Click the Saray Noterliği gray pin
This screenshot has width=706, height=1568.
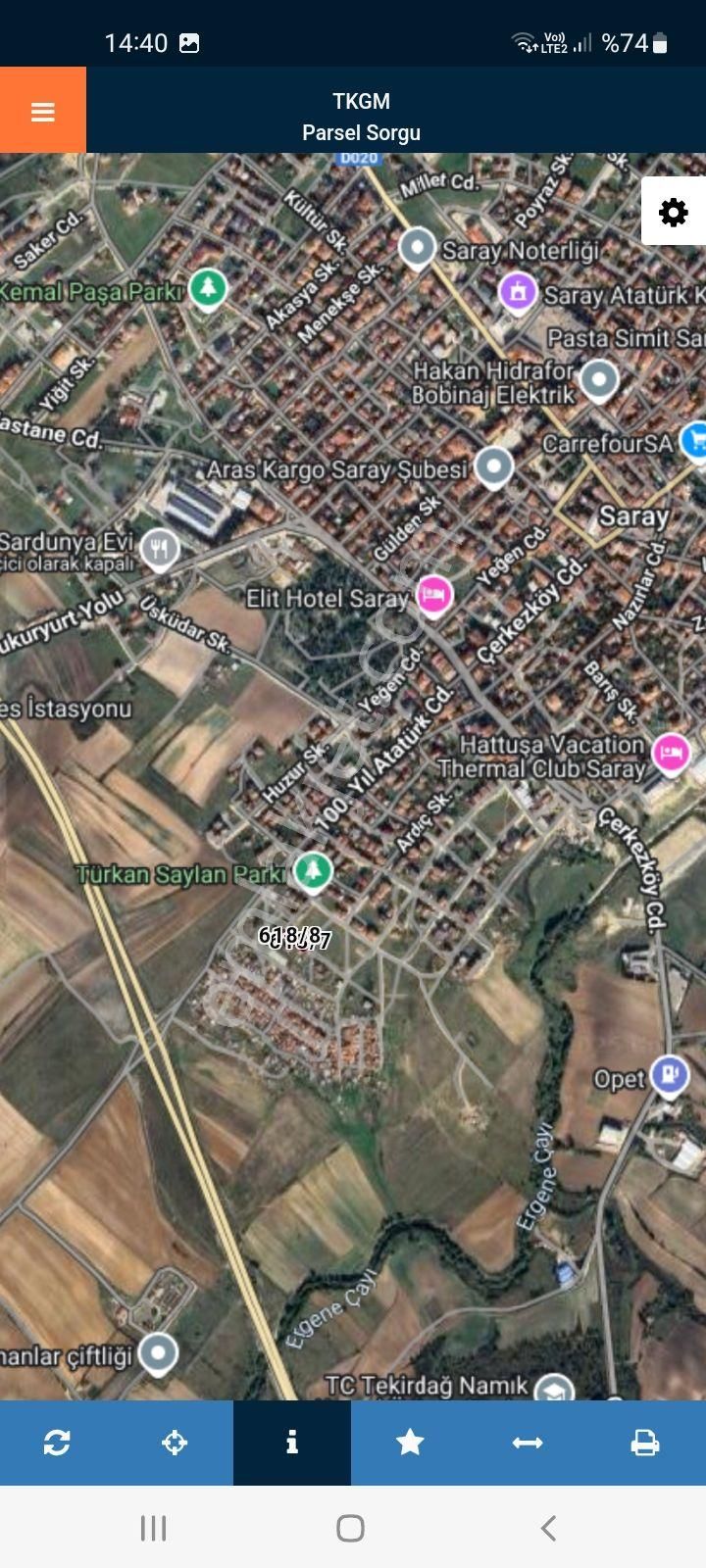pos(418,247)
